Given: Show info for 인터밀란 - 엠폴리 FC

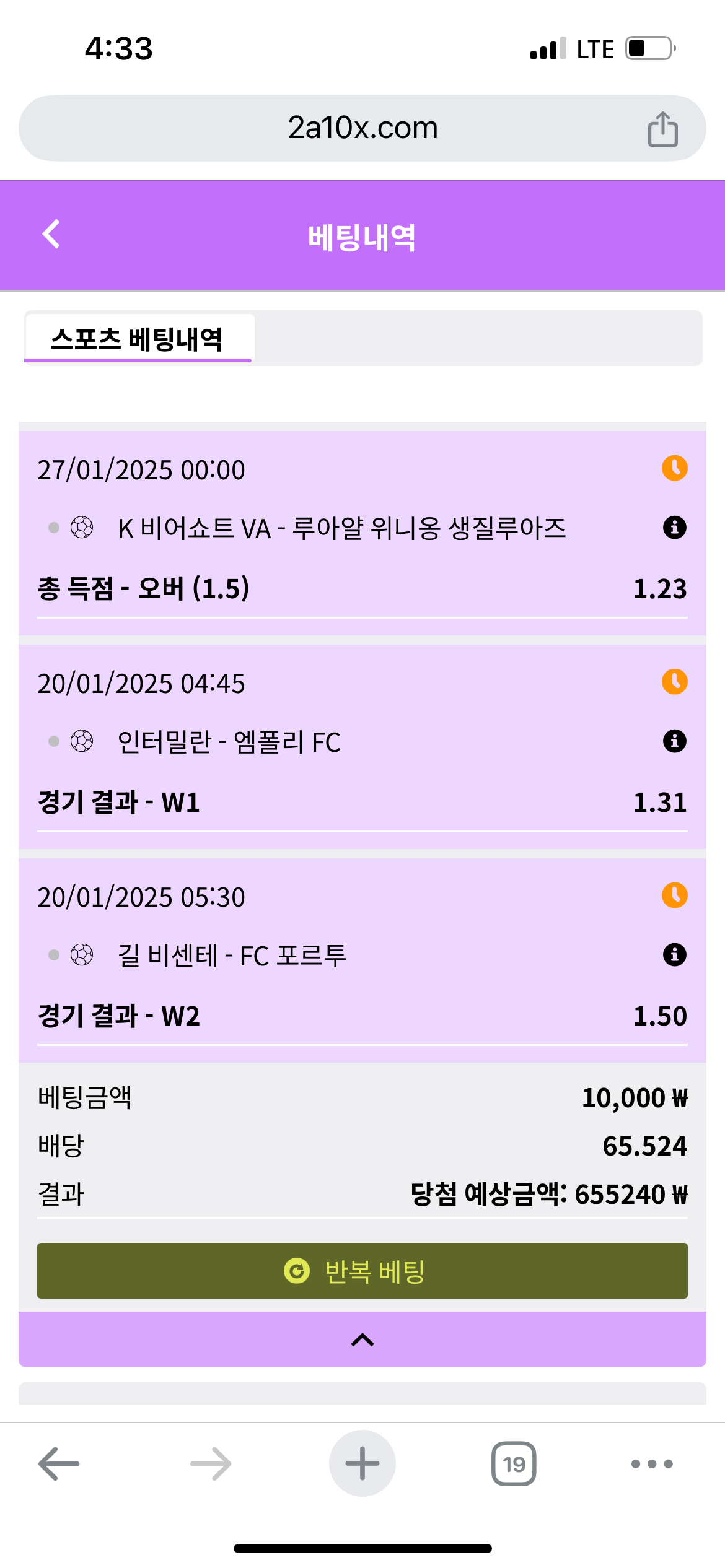Looking at the screenshot, I should click(x=674, y=741).
